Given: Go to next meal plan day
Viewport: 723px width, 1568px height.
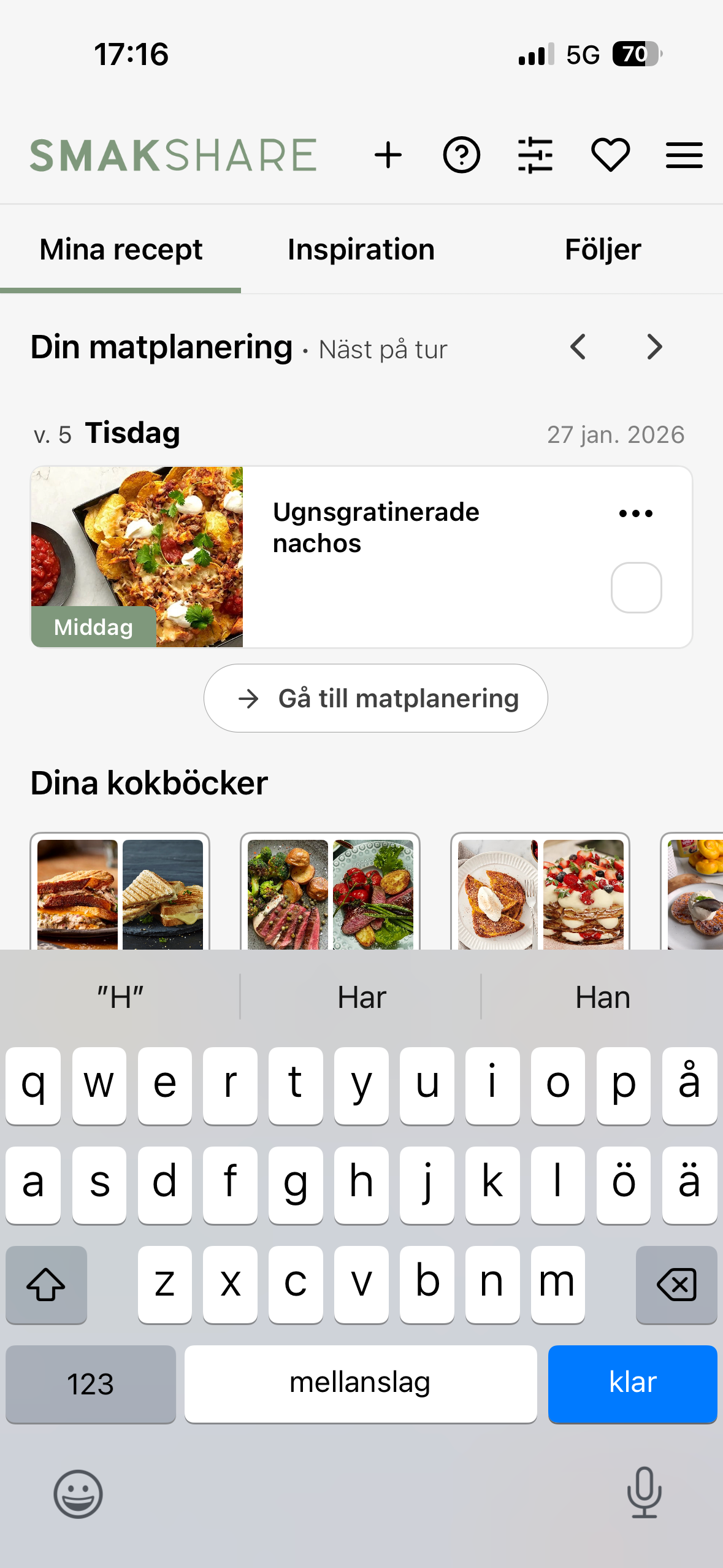Looking at the screenshot, I should (655, 347).
